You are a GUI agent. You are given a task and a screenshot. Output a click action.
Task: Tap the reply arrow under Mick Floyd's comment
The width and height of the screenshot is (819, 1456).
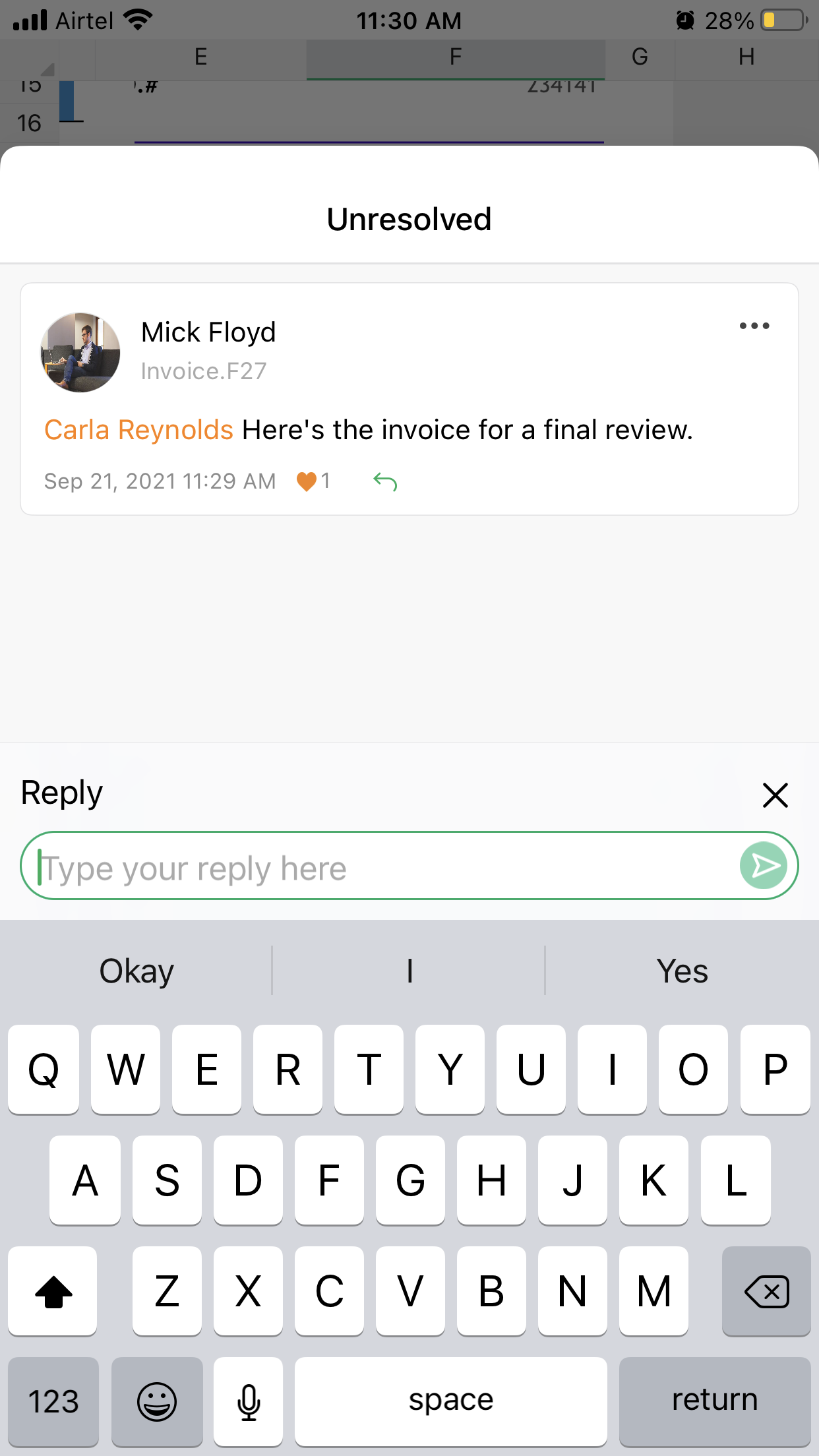[x=385, y=482]
